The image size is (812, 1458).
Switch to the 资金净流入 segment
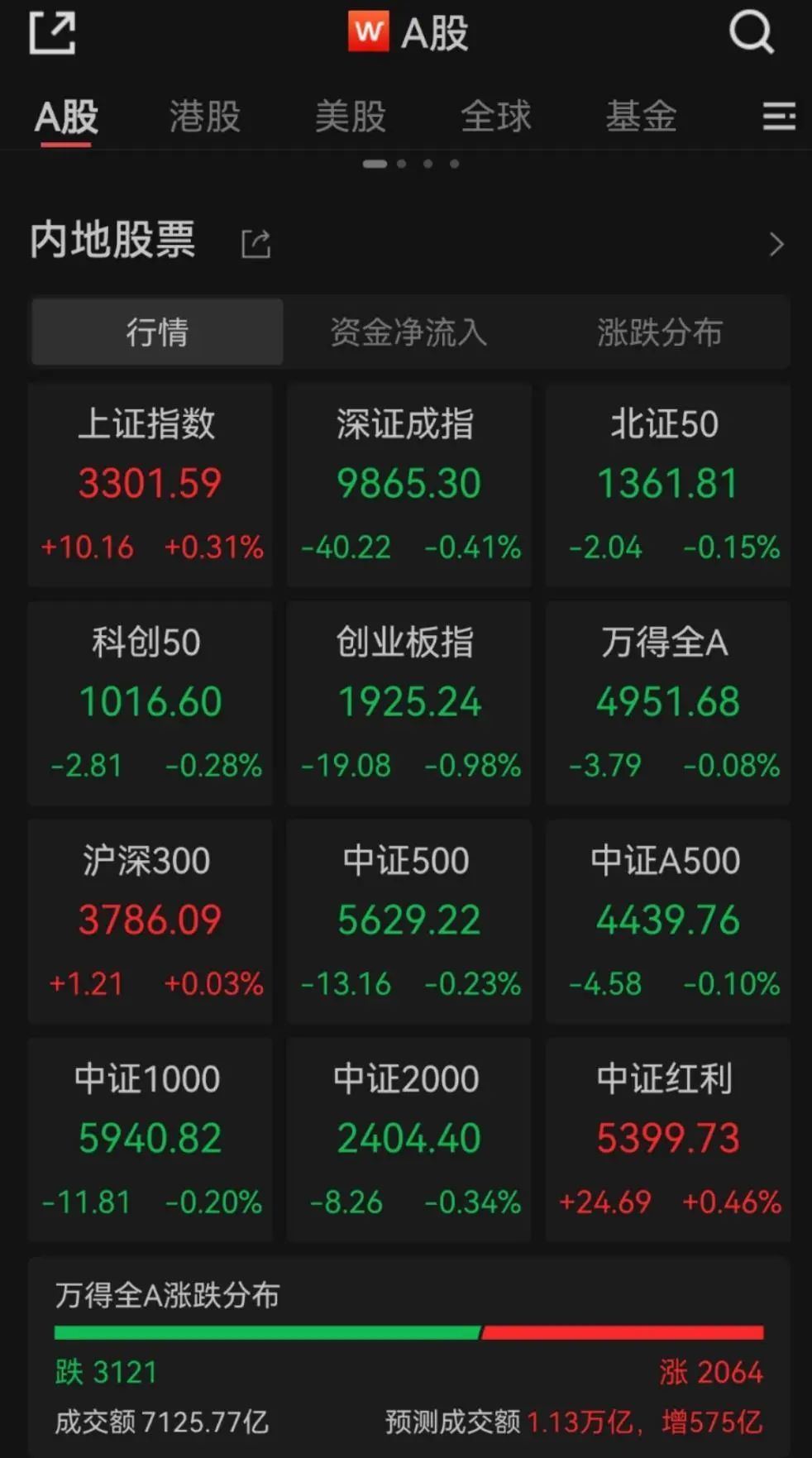point(408,332)
